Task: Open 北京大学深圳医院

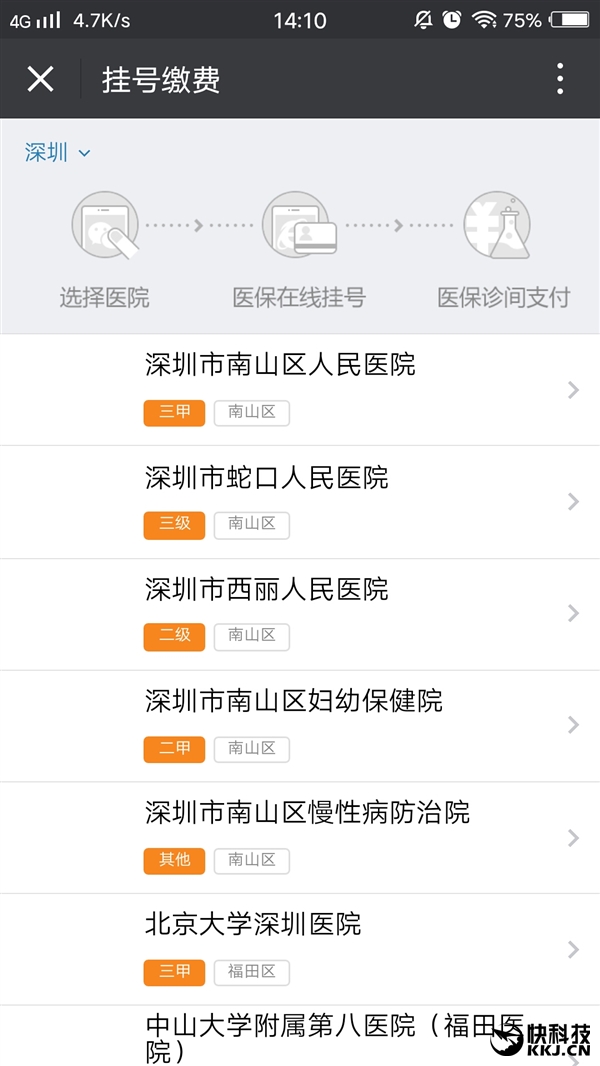Action: [x=300, y=949]
